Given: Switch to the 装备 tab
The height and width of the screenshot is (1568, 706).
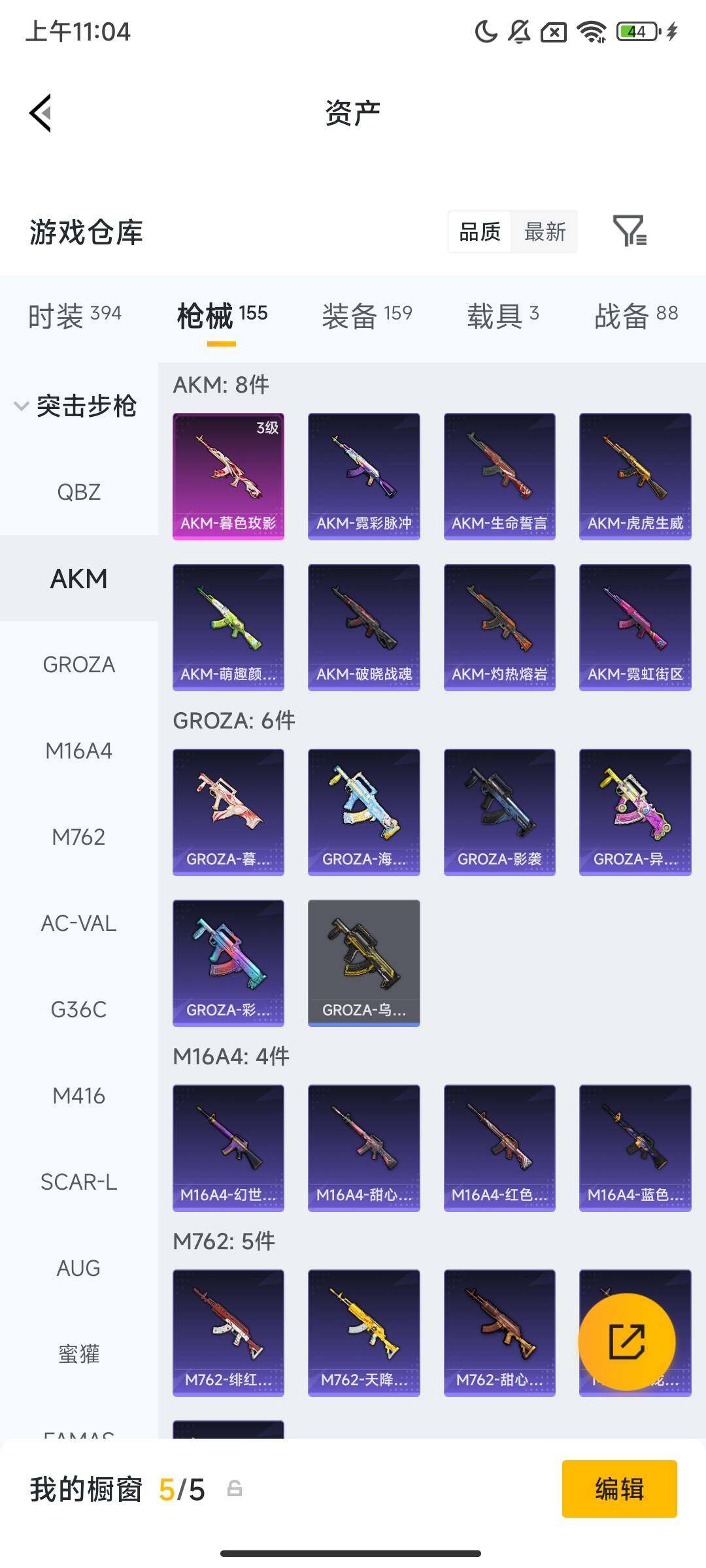Looking at the screenshot, I should click(367, 316).
